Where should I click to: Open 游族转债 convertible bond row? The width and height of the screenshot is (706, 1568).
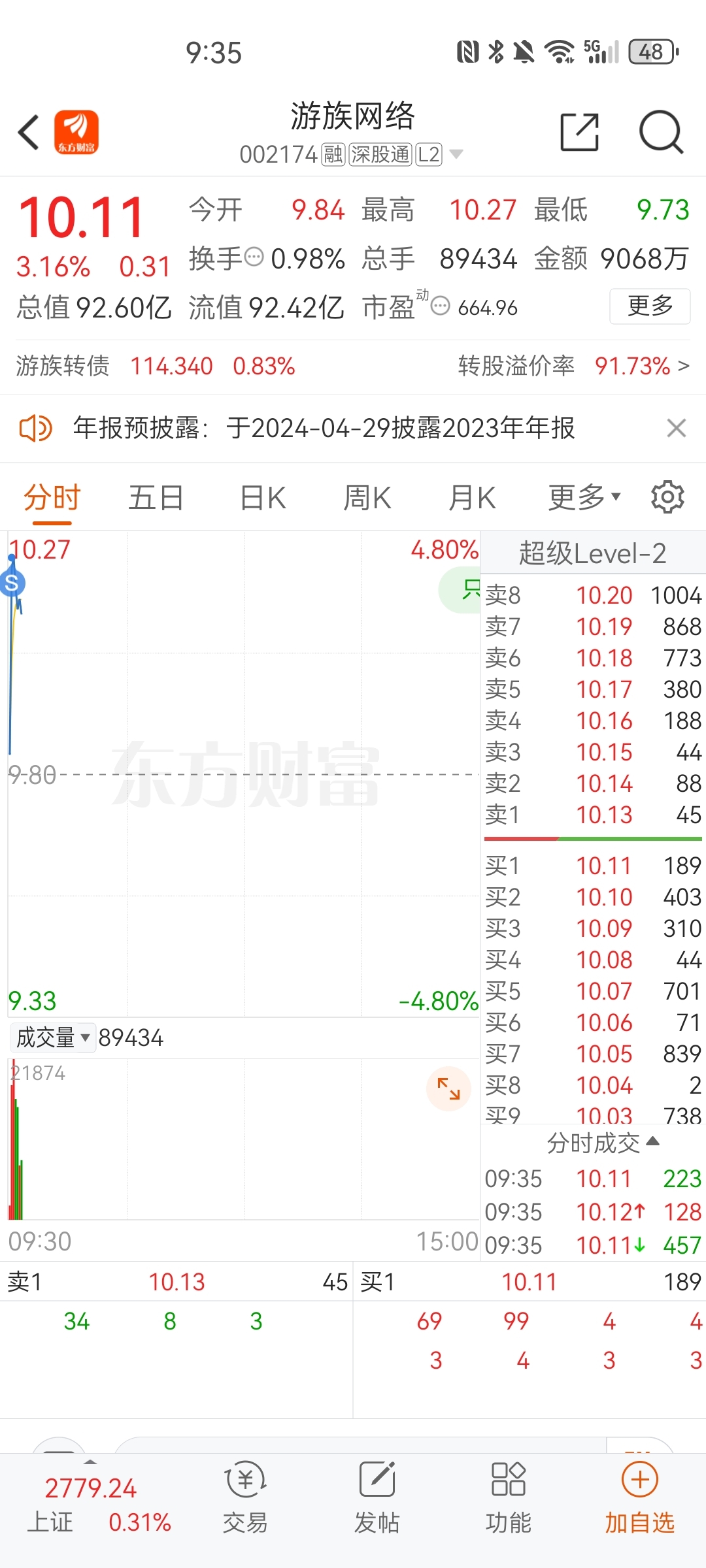click(353, 366)
